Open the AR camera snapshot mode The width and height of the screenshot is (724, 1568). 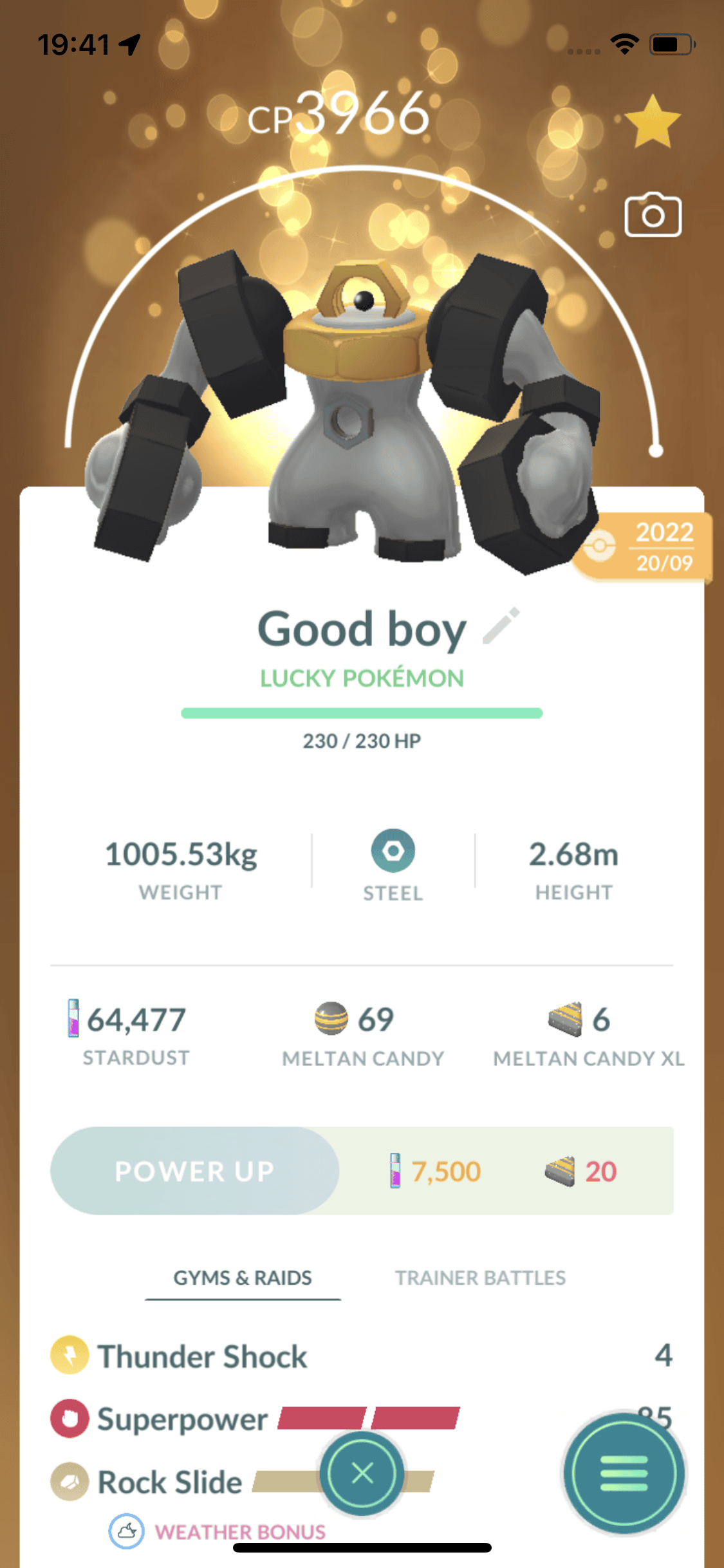(653, 216)
